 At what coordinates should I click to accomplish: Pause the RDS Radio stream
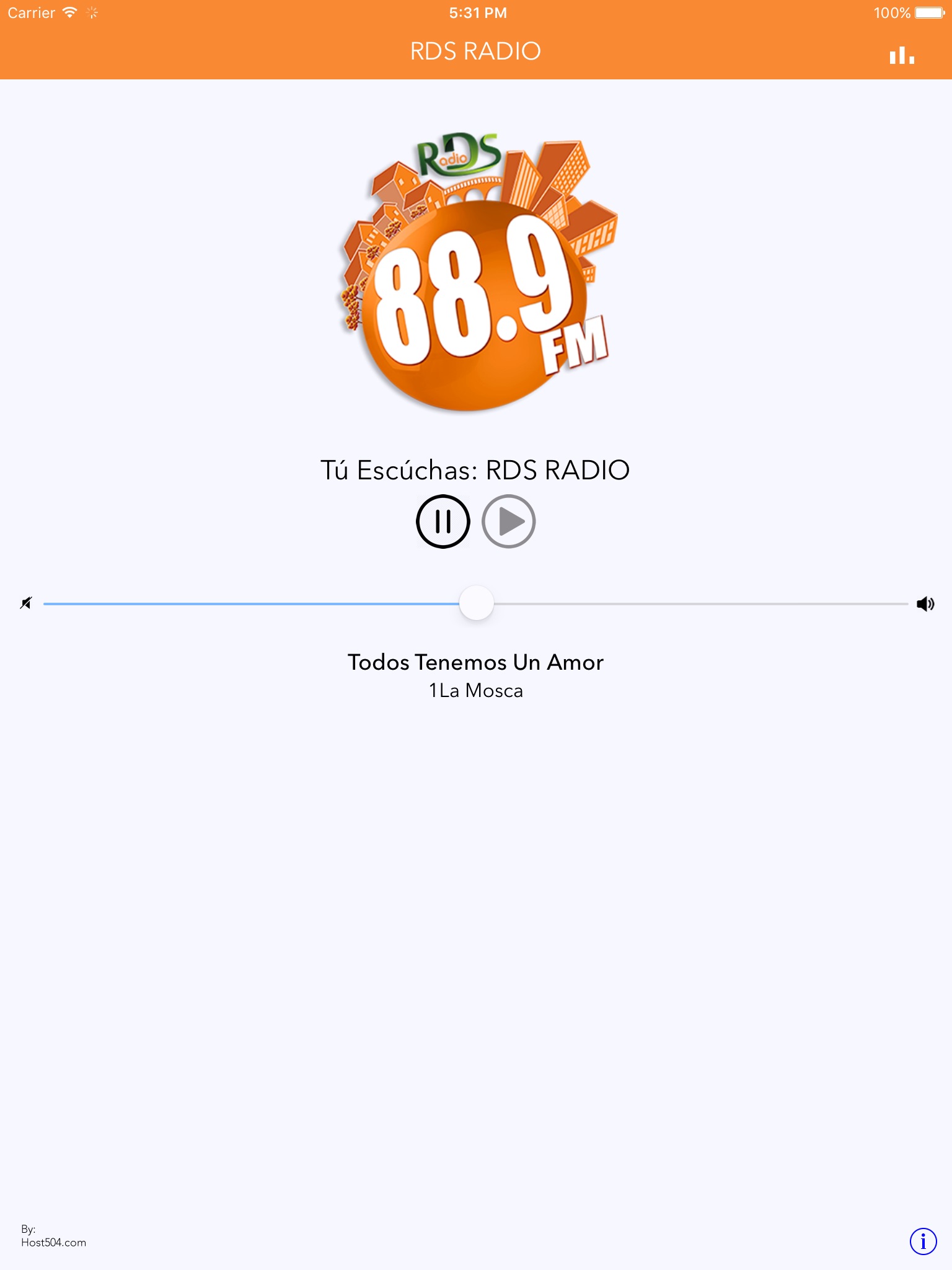(443, 522)
